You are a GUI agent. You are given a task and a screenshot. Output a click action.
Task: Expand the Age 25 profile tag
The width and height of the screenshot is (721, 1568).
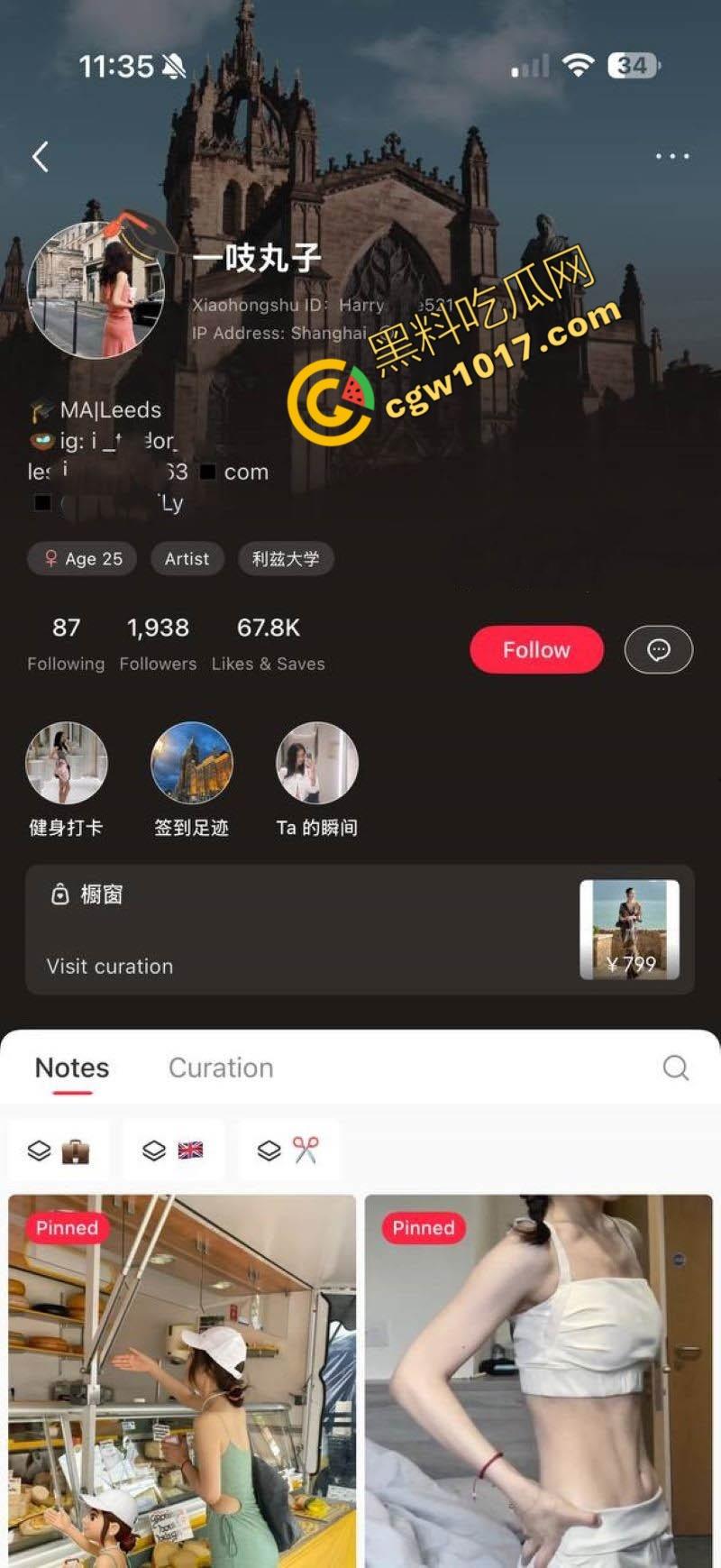[x=81, y=559]
